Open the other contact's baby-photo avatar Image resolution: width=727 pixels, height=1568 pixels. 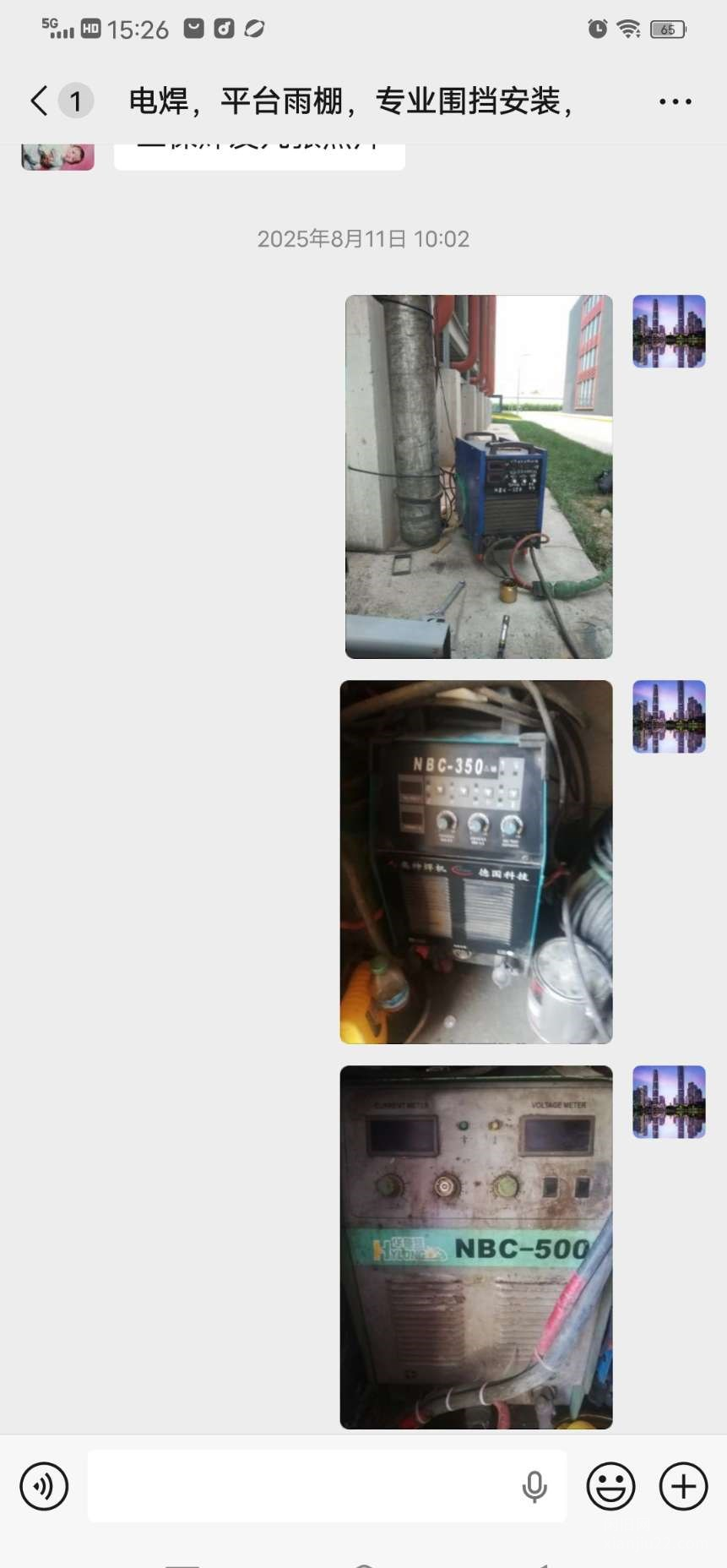57,157
